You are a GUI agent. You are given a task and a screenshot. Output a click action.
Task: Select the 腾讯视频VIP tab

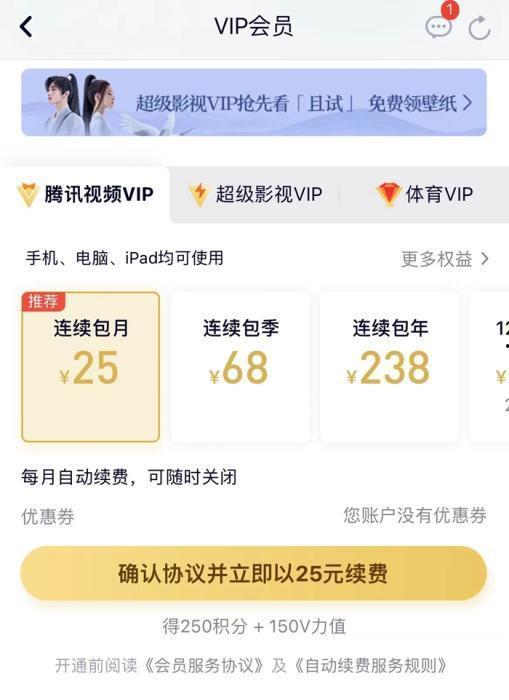tap(85, 194)
